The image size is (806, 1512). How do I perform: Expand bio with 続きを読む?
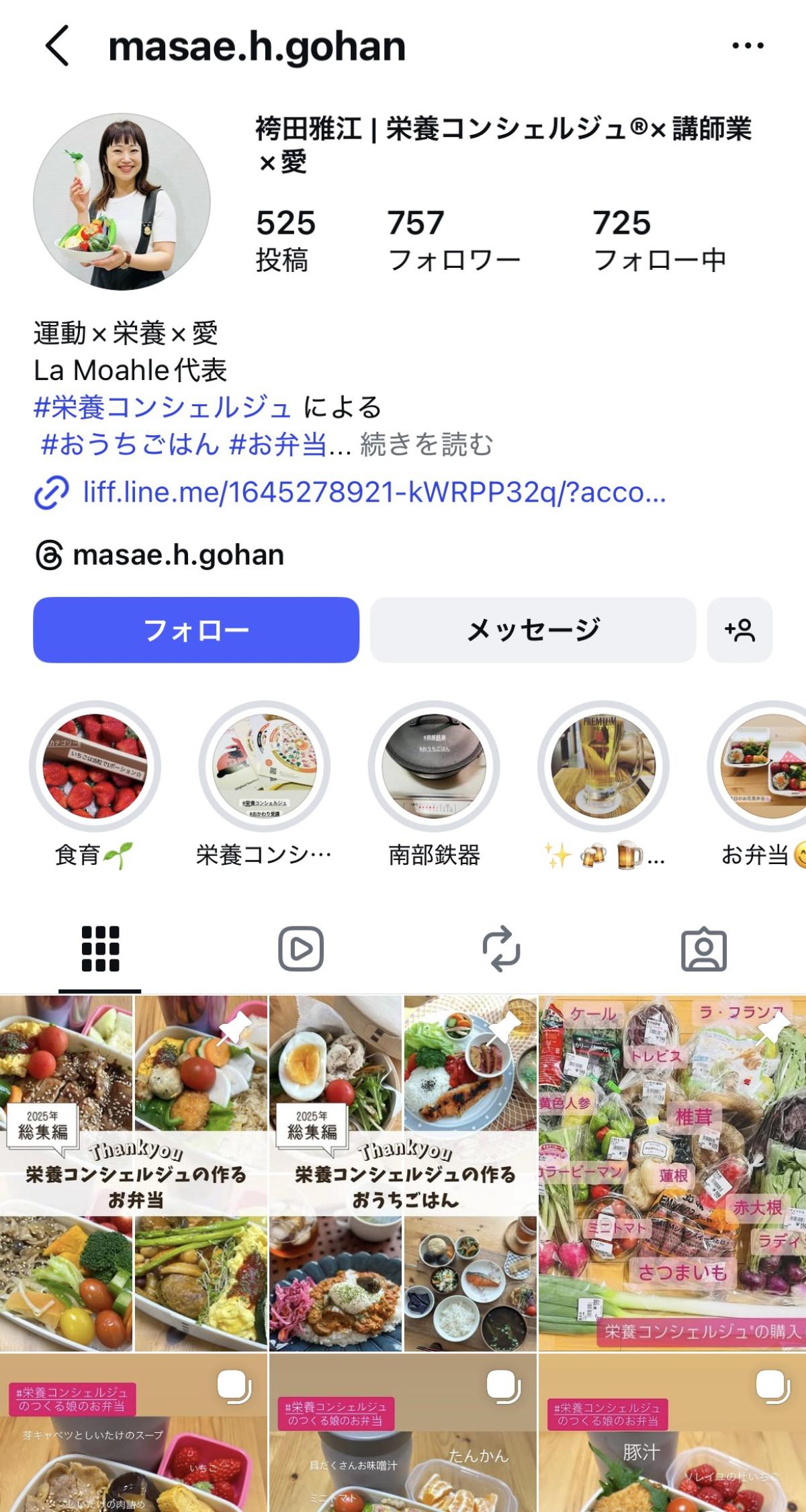pos(427,444)
